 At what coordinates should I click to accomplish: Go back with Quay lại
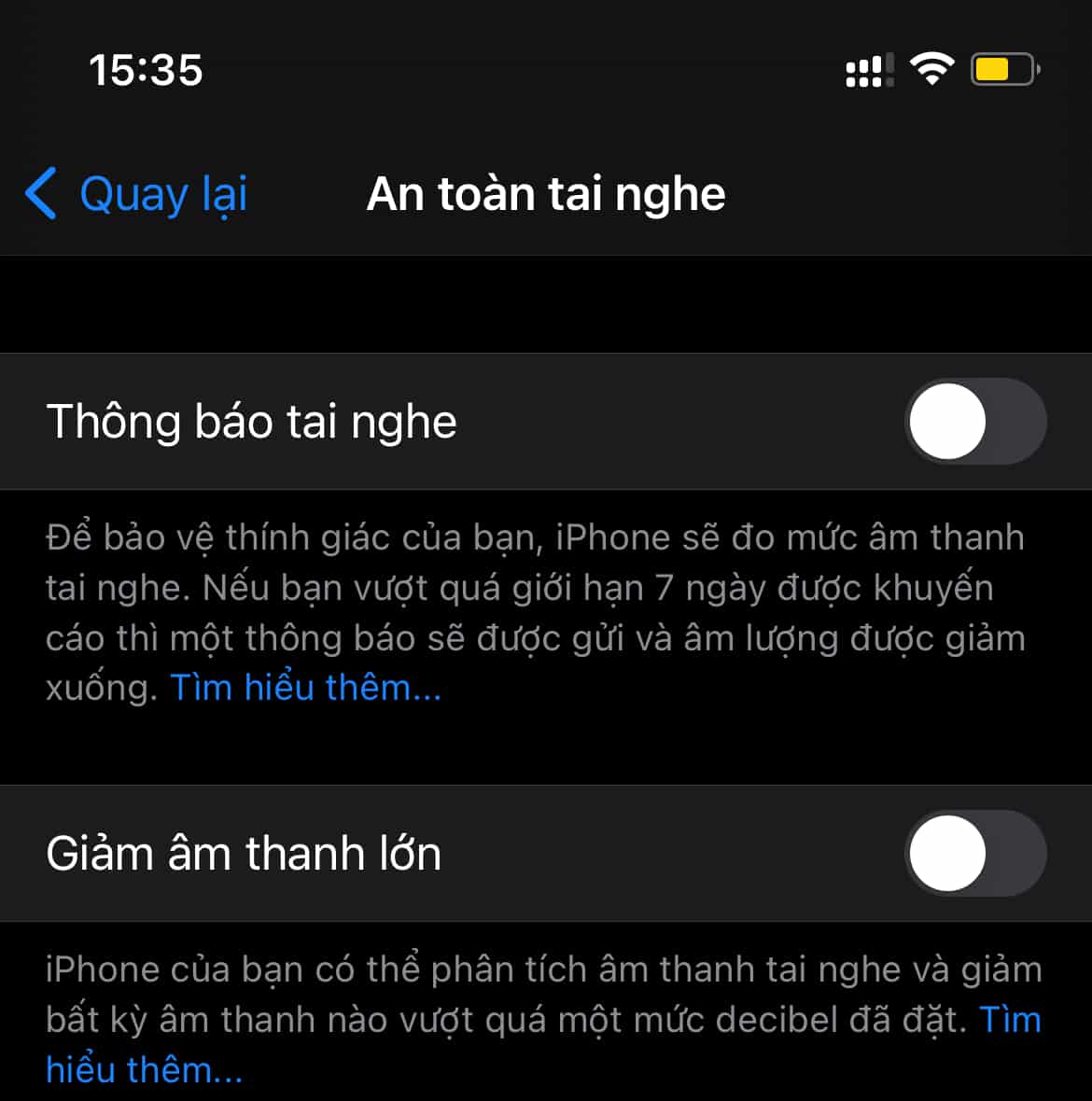pyautogui.click(x=136, y=194)
